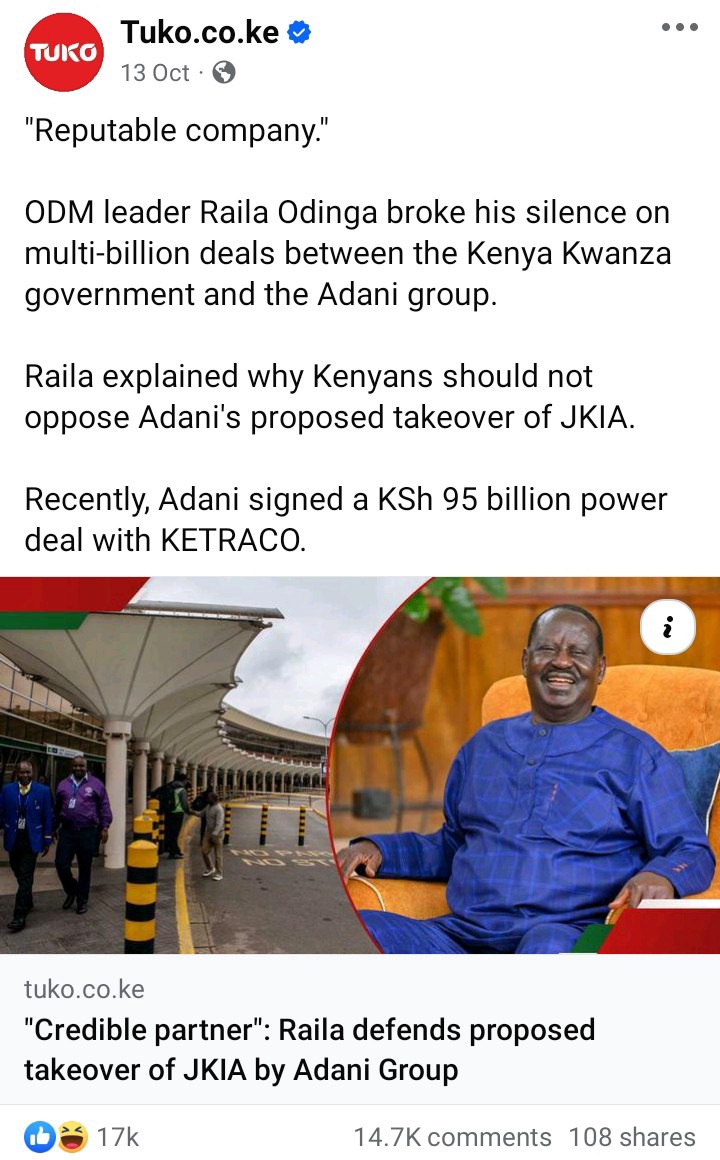Open "Credible partner" article headline link
This screenshot has height=1160, width=720.
pyautogui.click(x=310, y=1049)
